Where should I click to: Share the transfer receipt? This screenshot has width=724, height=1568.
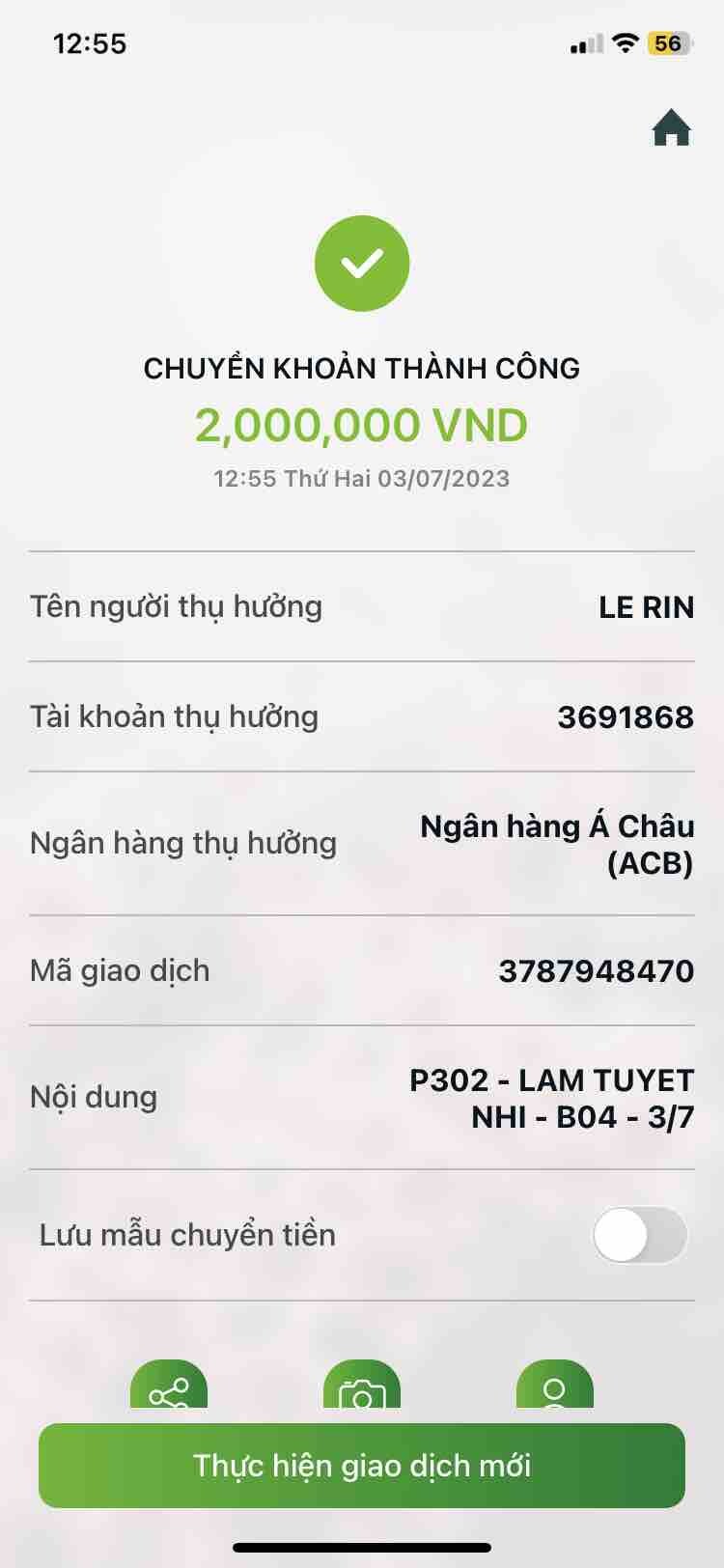(169, 1387)
